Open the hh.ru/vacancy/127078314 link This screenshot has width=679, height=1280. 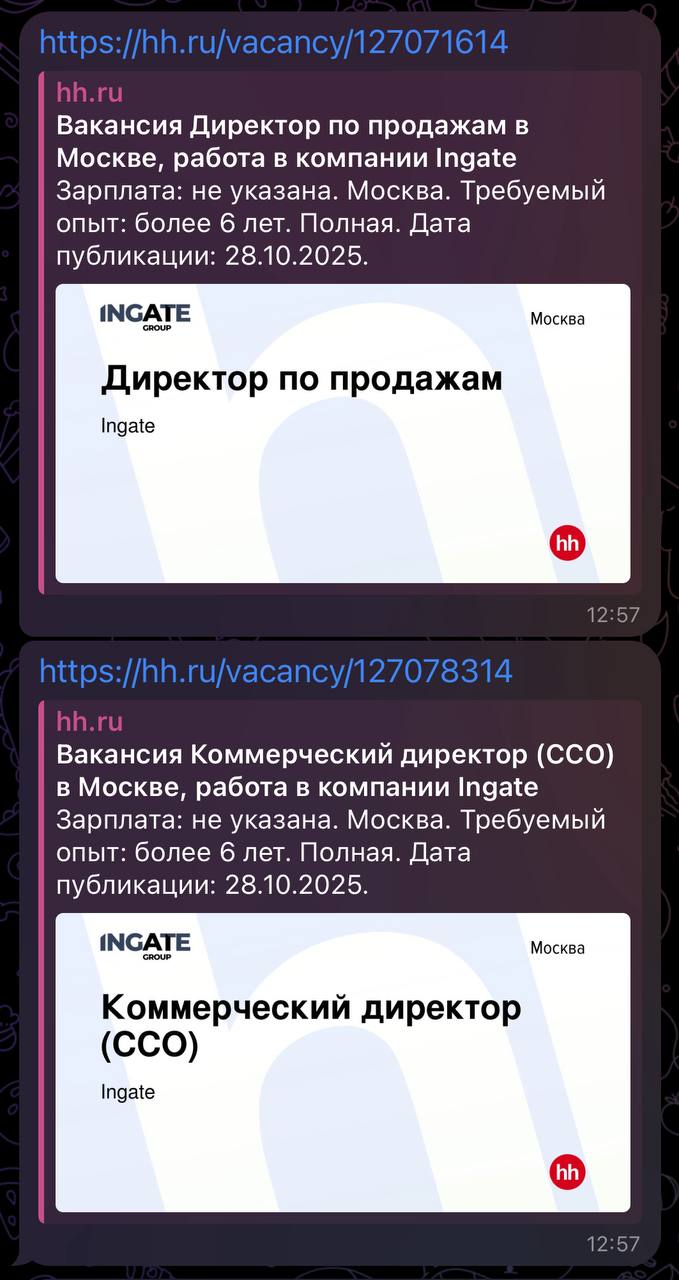(x=275, y=671)
